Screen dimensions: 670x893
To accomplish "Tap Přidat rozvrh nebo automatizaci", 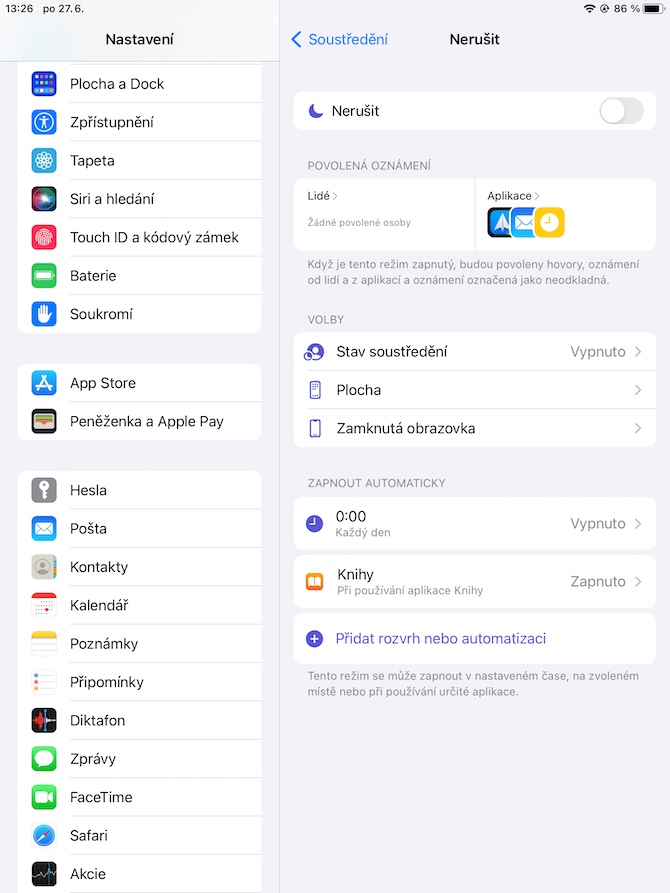I will [440, 638].
